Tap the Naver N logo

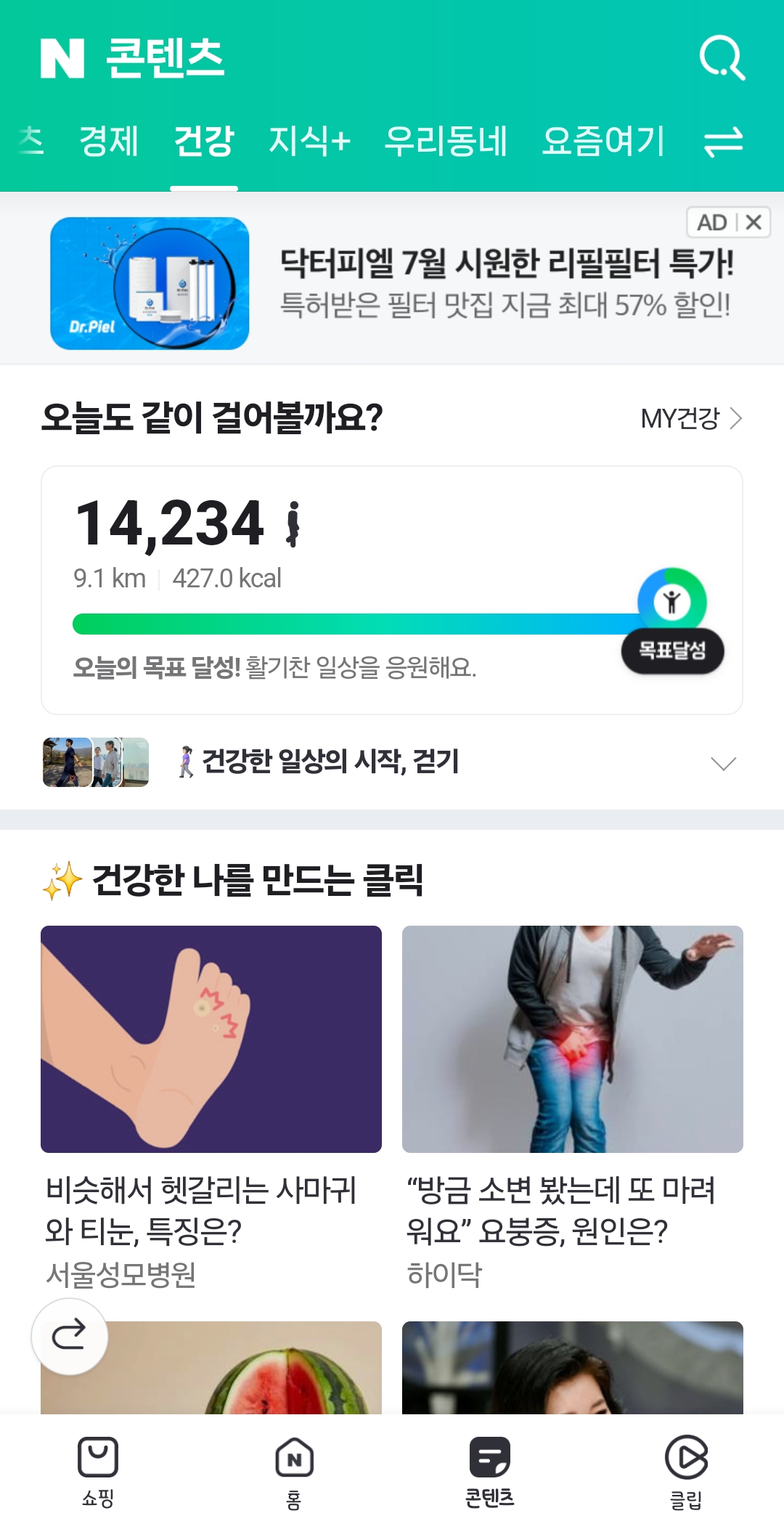click(x=62, y=58)
